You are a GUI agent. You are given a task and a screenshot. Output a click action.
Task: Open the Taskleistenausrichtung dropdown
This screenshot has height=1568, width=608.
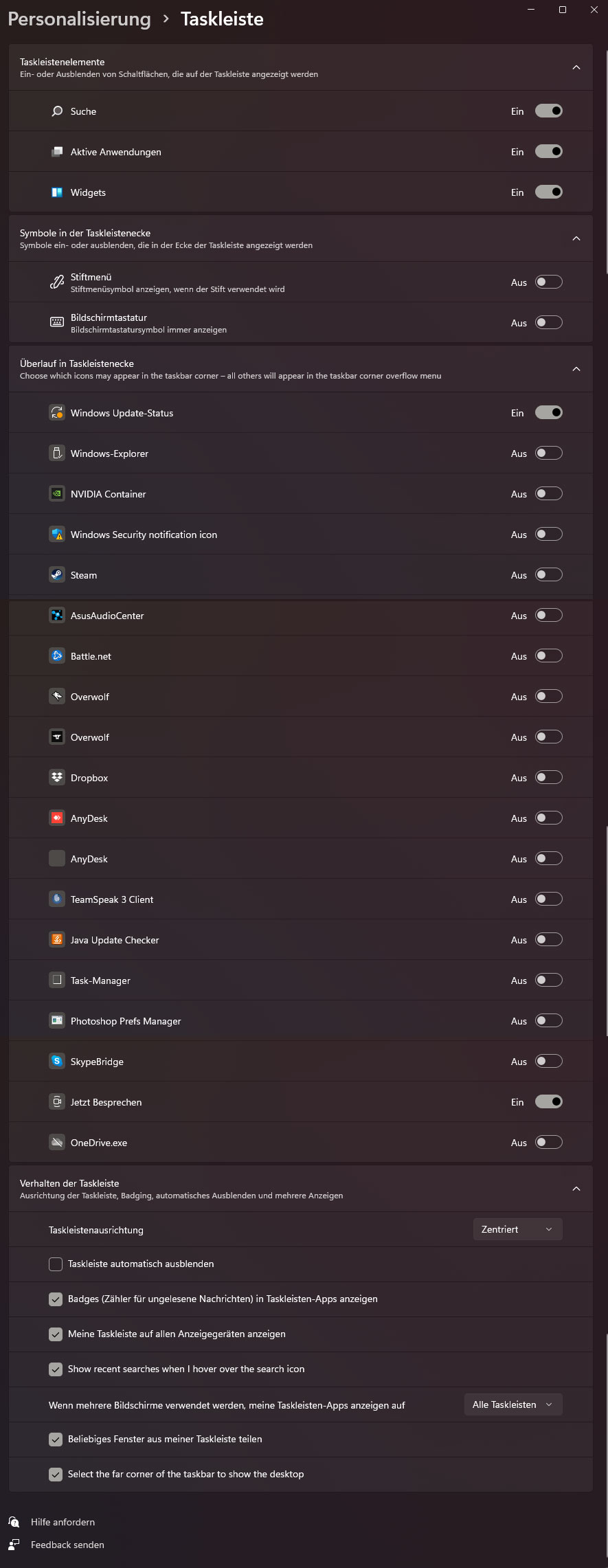(517, 1229)
